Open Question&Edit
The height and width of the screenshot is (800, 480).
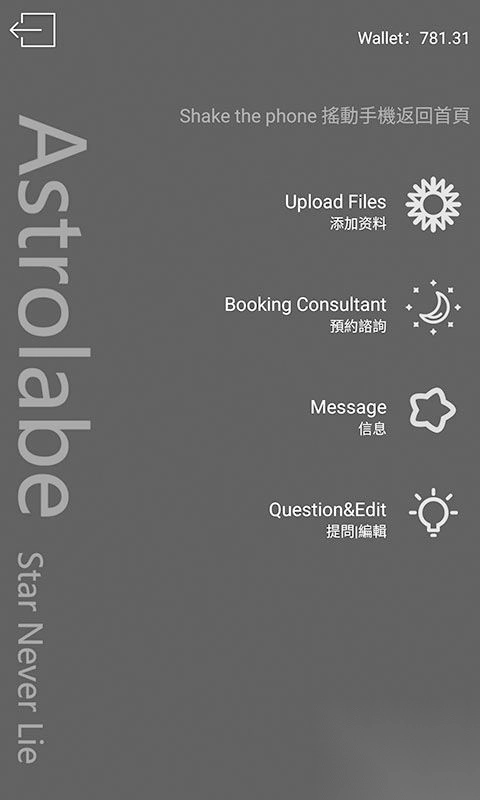[363, 513]
